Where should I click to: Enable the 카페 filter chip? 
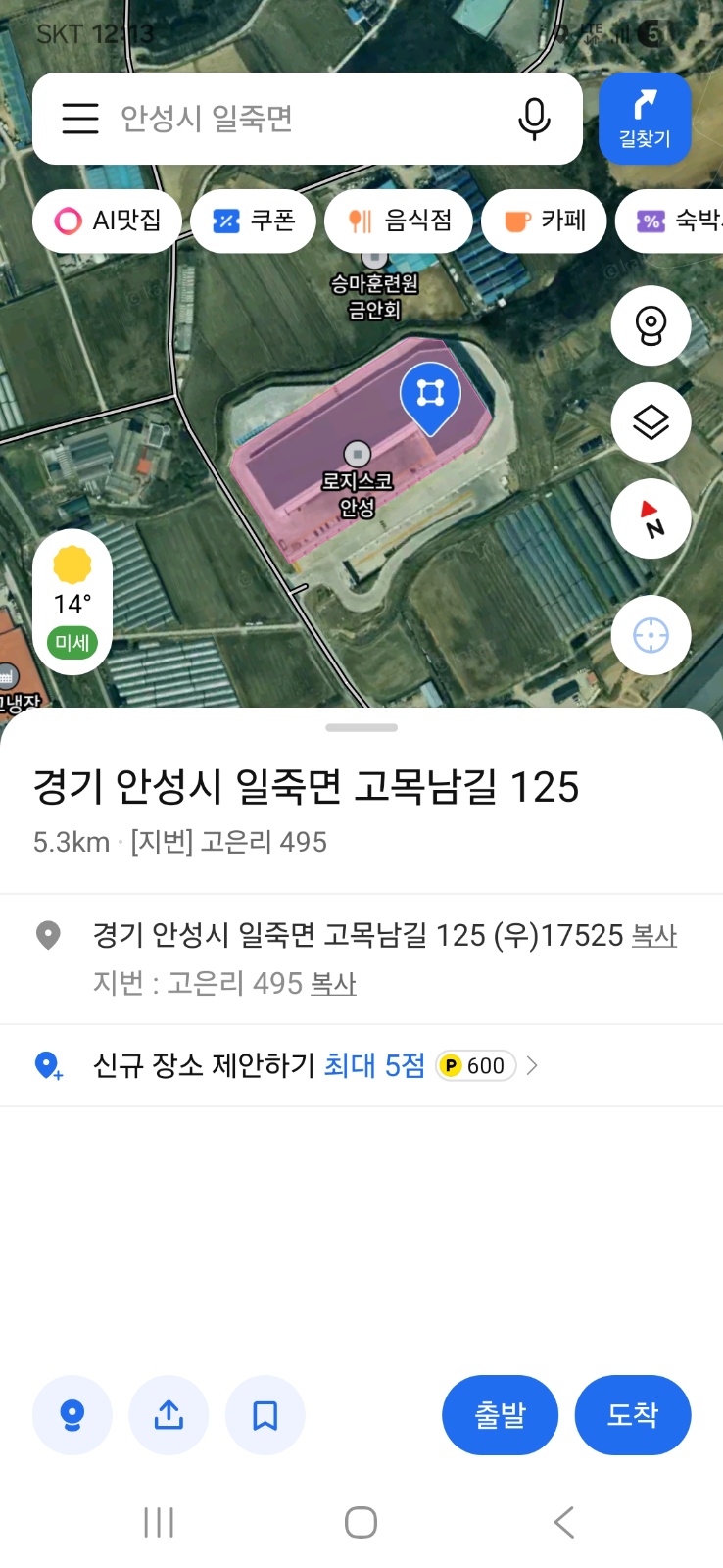click(544, 220)
